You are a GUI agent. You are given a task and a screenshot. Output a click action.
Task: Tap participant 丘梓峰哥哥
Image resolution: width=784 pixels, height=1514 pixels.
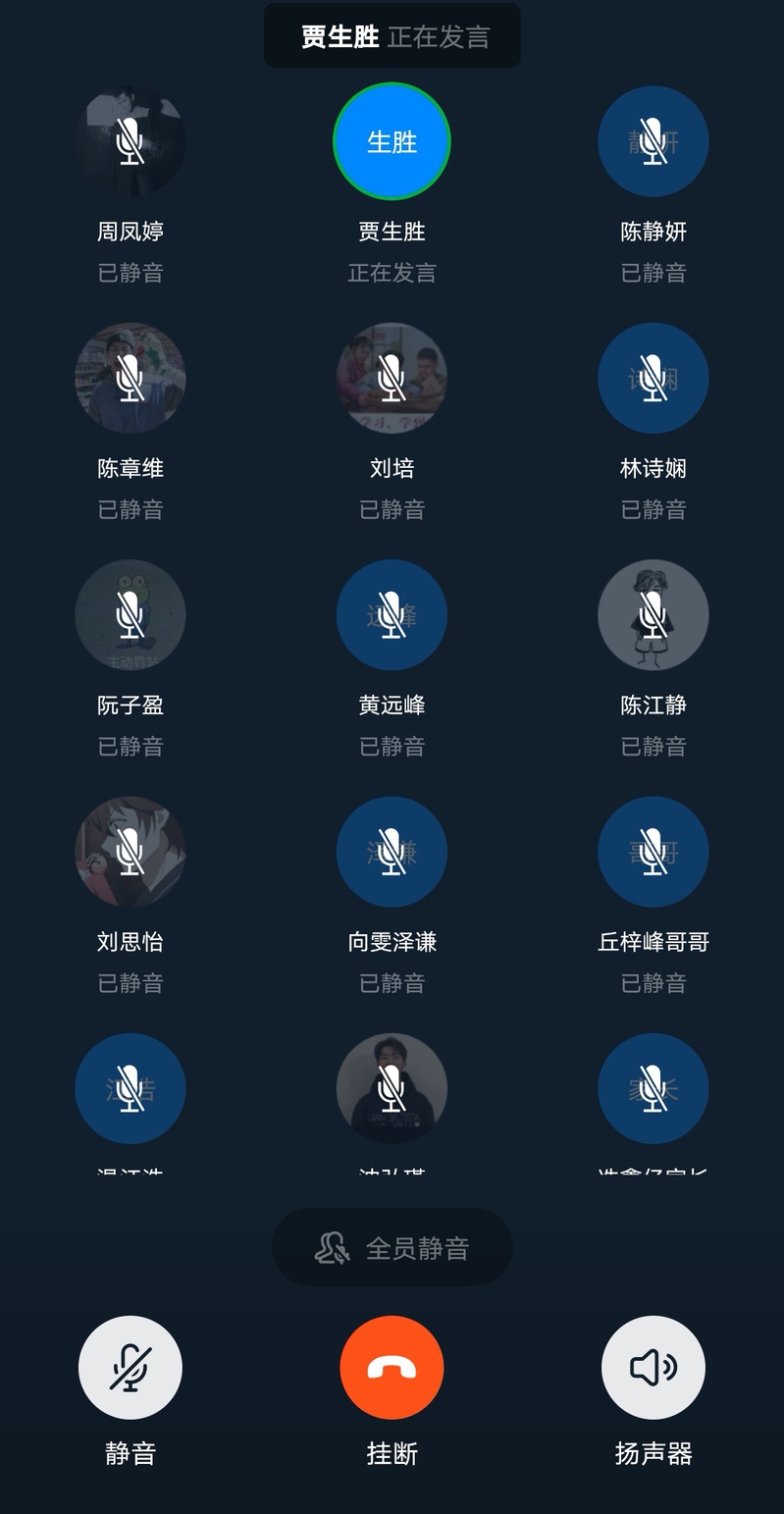click(653, 851)
